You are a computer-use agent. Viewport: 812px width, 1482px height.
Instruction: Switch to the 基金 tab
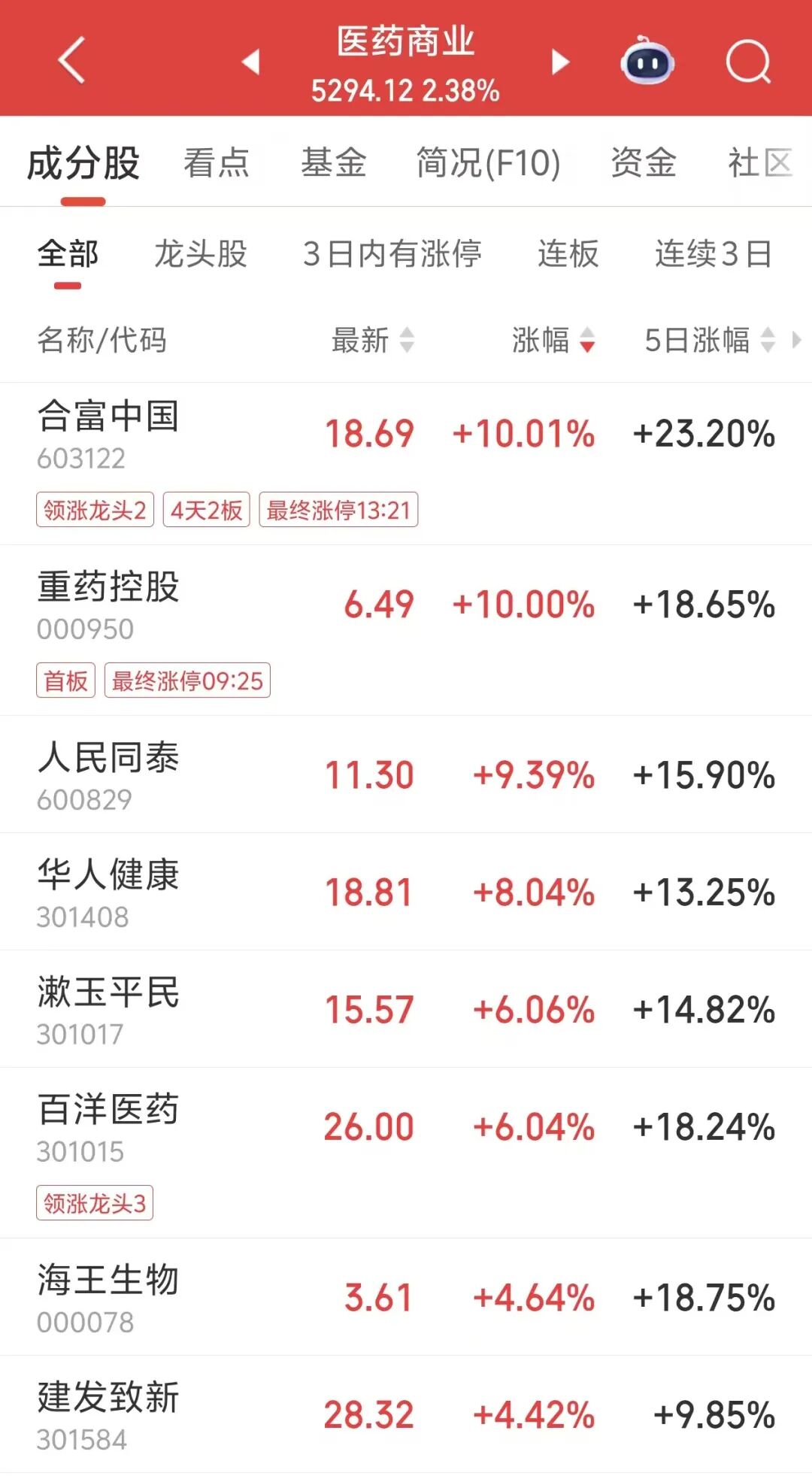tap(333, 163)
